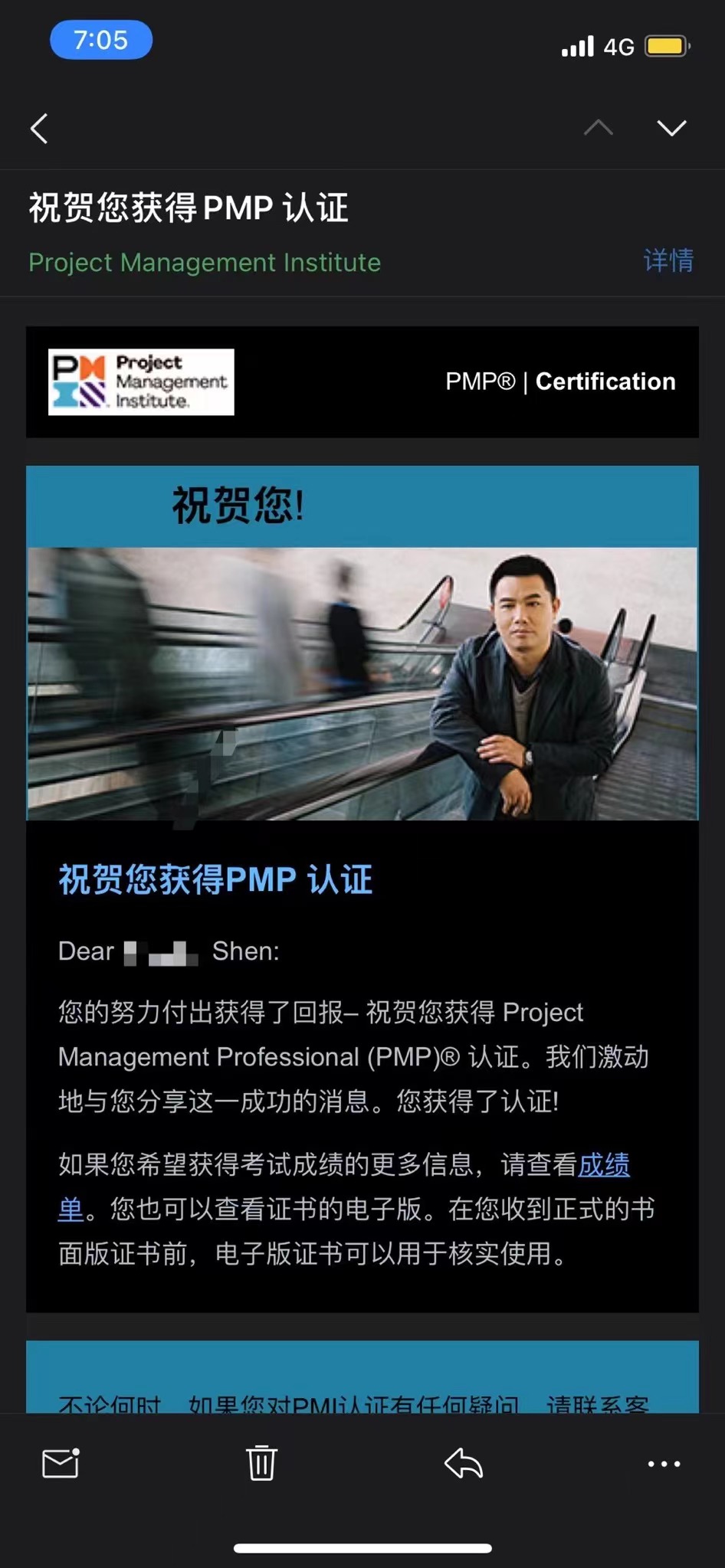Open the 成绩单 score report link
725x1568 pixels.
click(604, 1165)
